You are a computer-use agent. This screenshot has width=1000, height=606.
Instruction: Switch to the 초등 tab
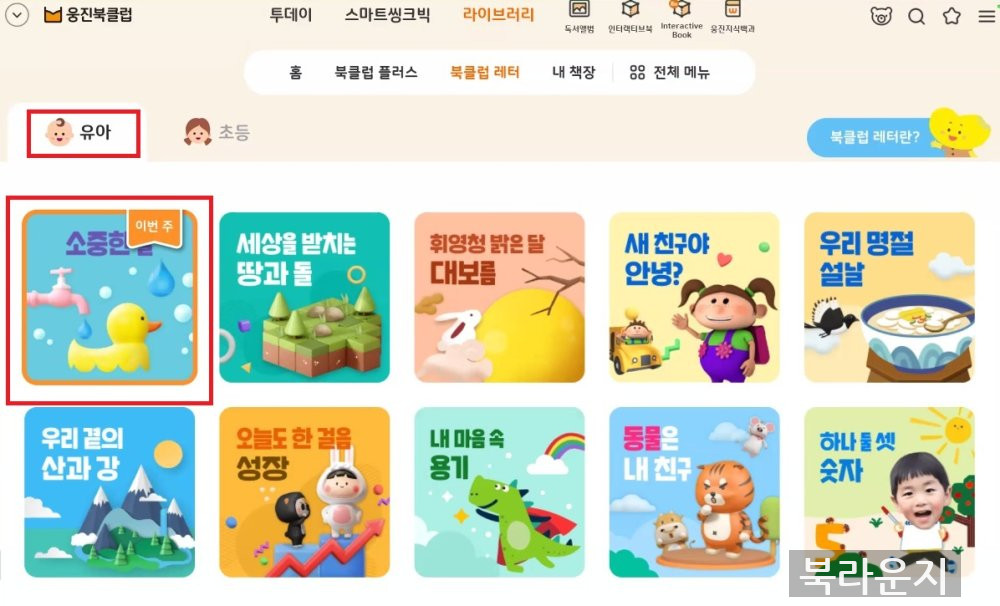click(x=217, y=133)
